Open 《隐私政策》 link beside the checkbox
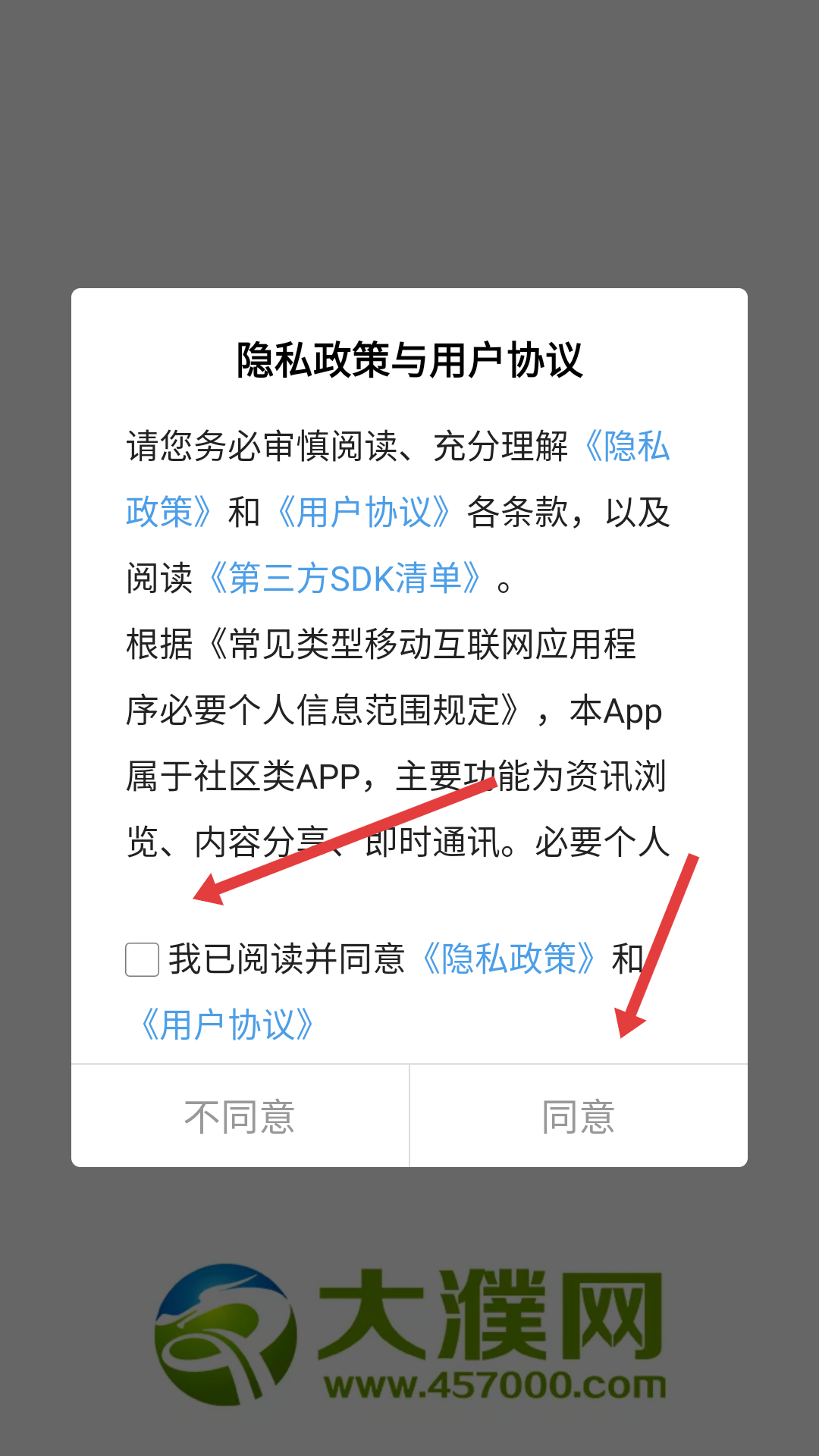The height and width of the screenshot is (1456, 819). coord(509,959)
